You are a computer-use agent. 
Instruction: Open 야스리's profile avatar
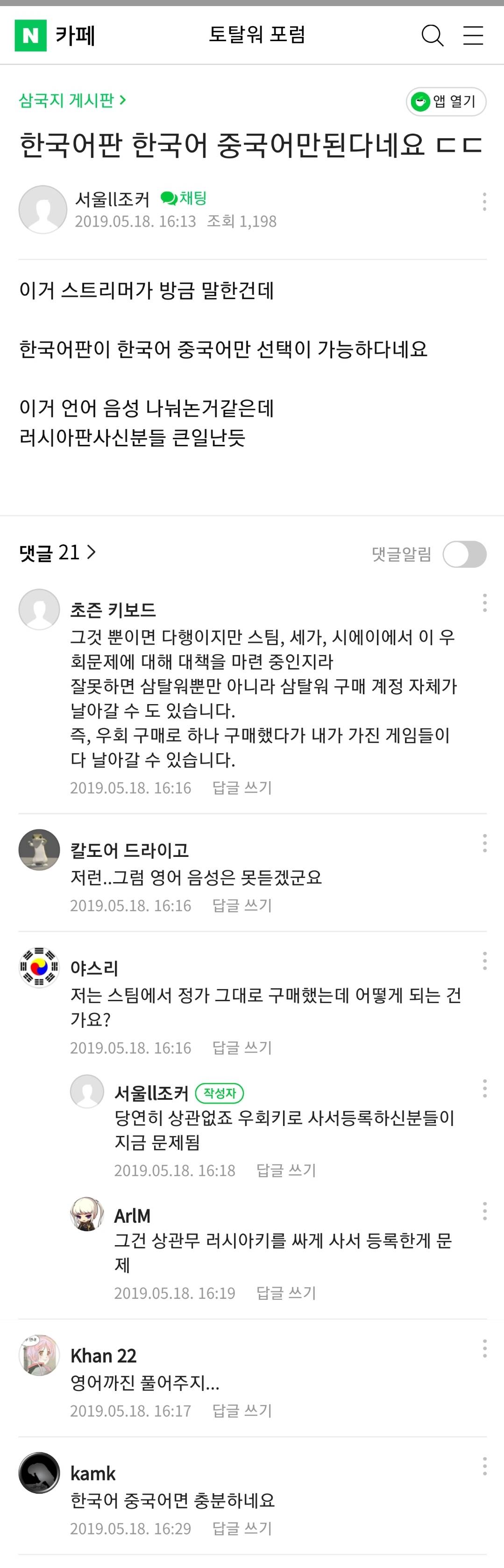pos(40,967)
